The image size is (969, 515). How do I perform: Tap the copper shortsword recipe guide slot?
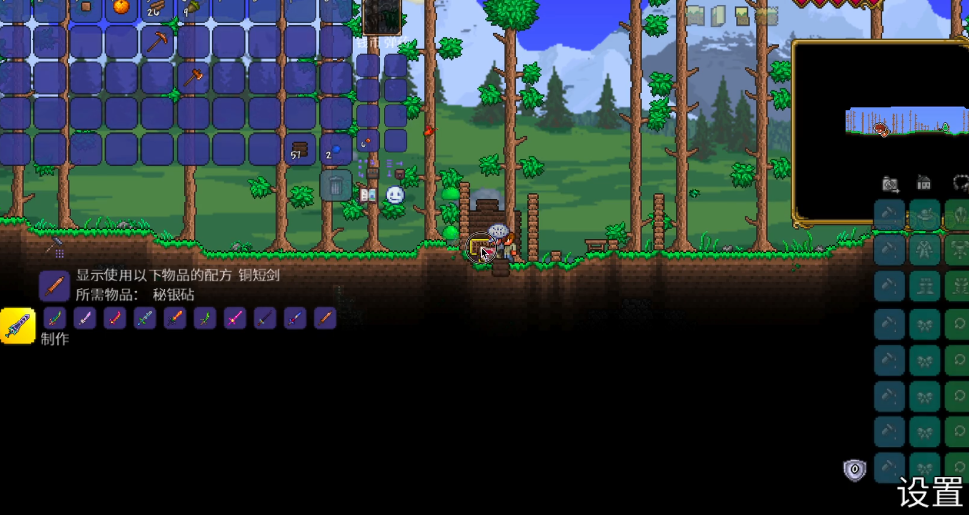click(54, 285)
